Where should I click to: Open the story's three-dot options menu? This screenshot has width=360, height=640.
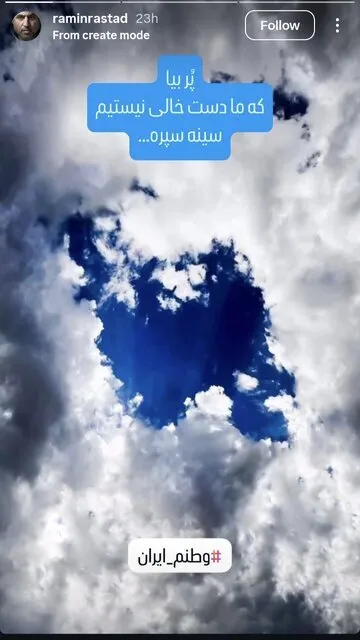point(337,25)
